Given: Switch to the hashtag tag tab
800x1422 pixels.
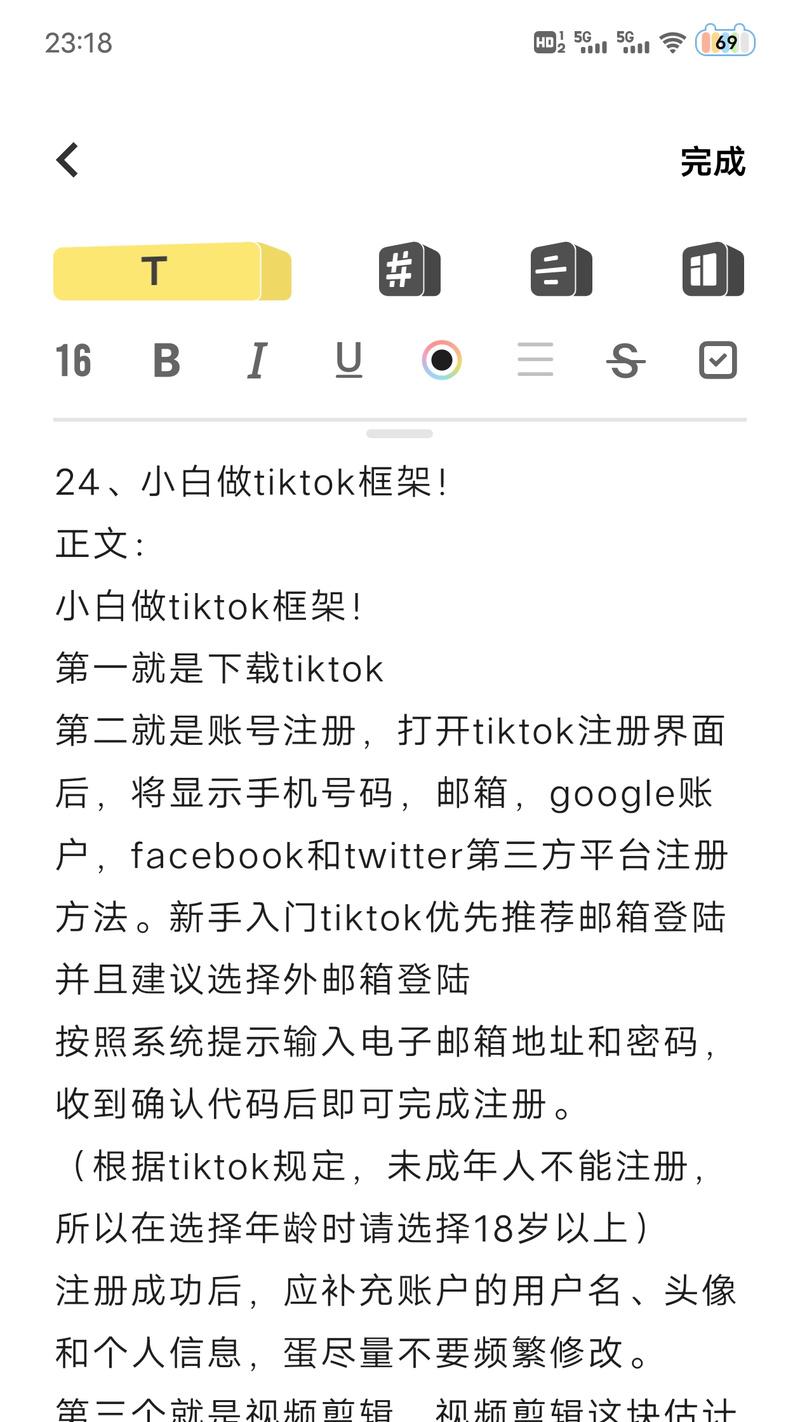Looking at the screenshot, I should [409, 270].
